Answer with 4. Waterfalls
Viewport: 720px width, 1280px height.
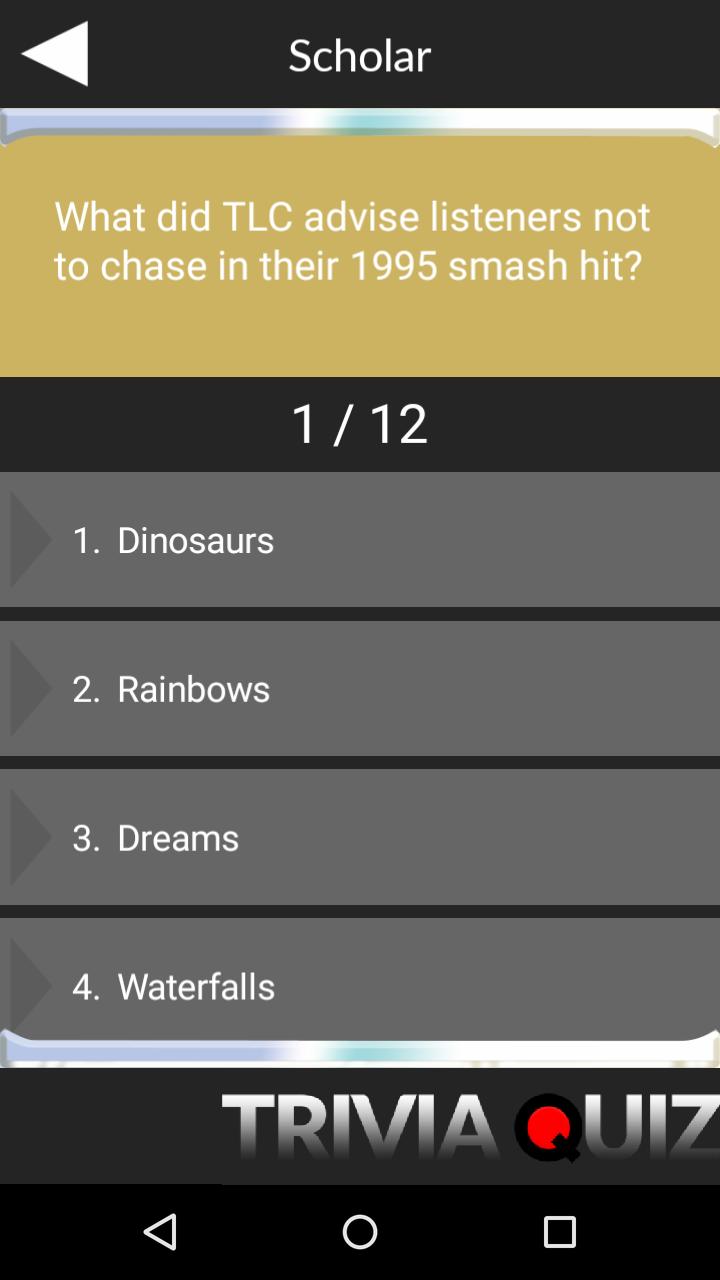(x=360, y=985)
